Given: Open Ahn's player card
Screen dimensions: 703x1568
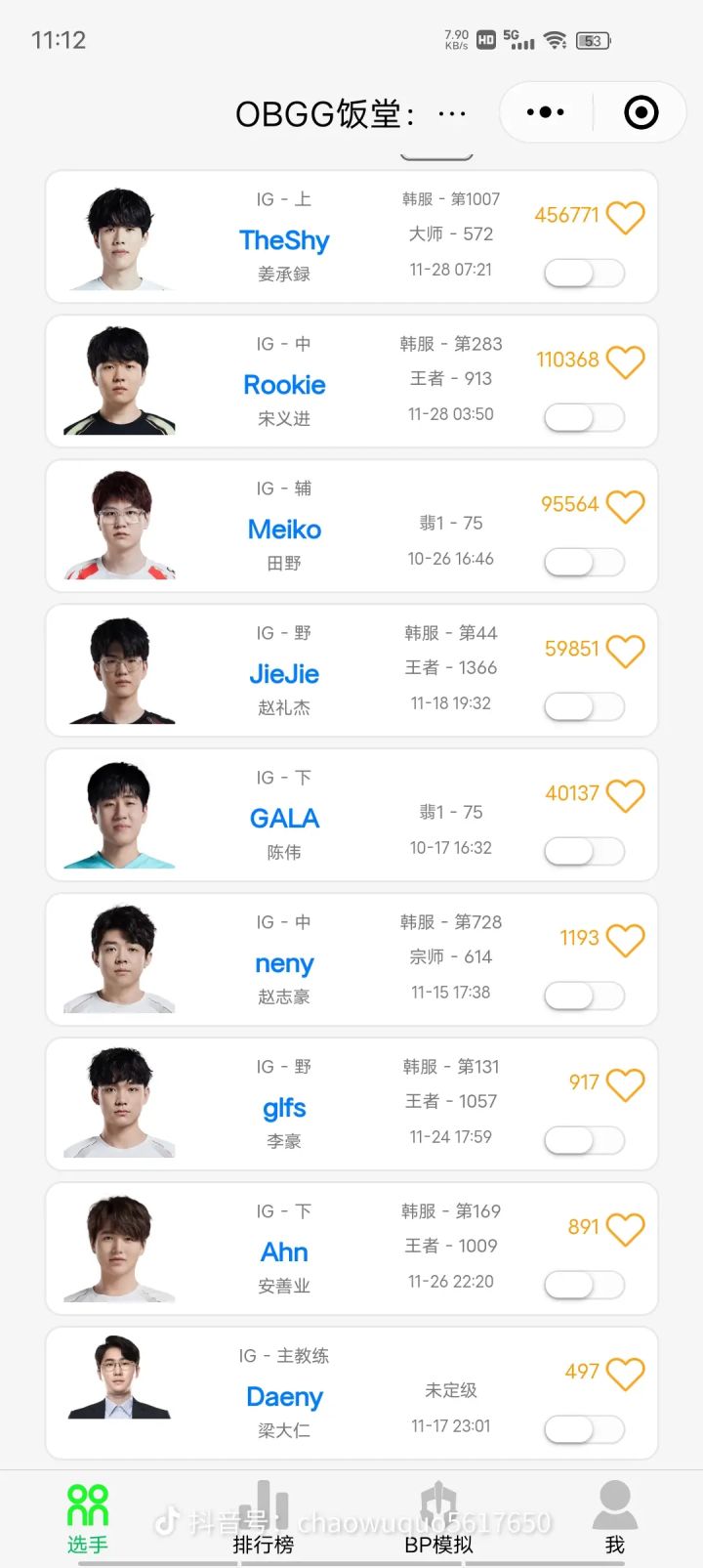Looking at the screenshot, I should pos(351,1249).
